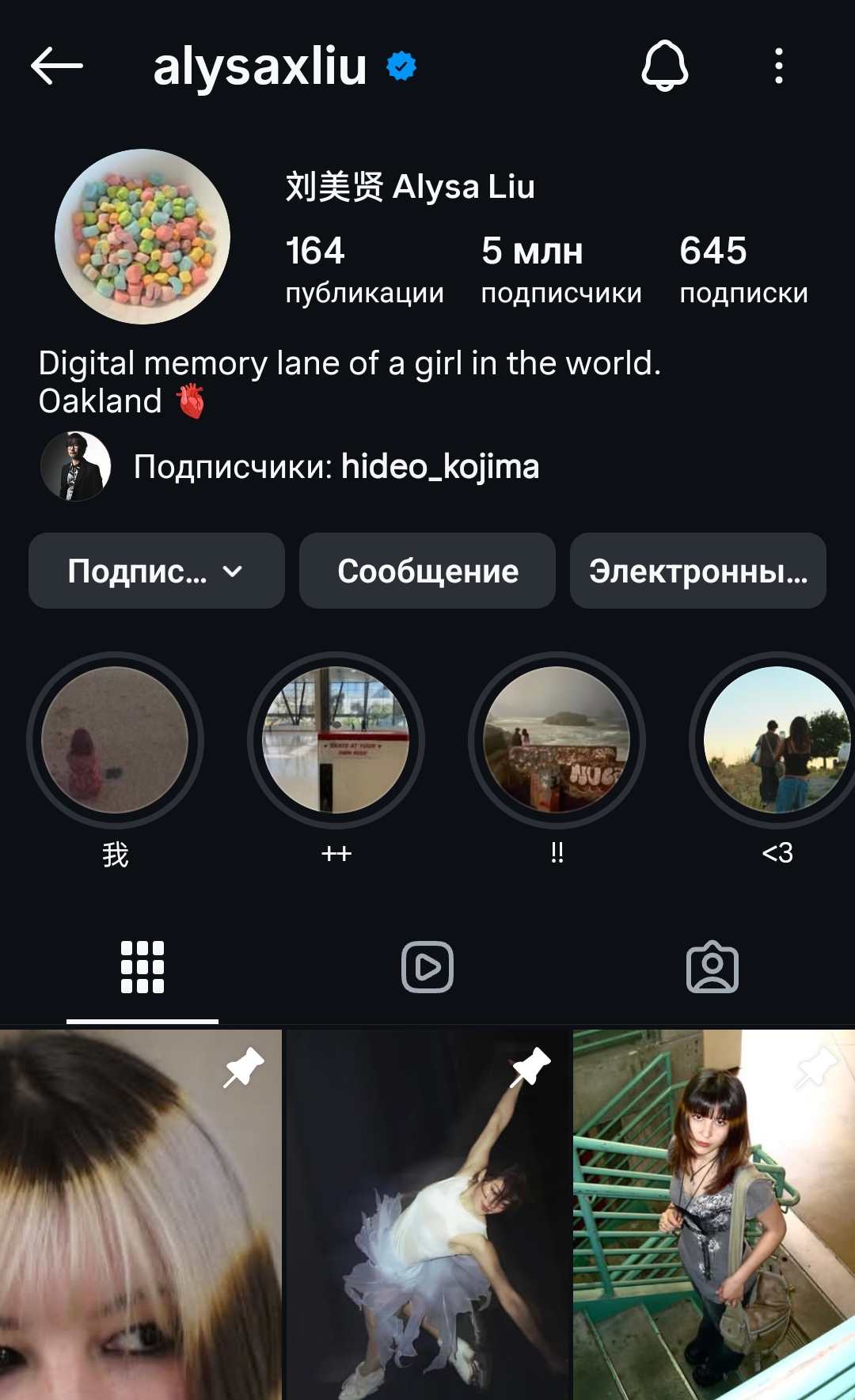Image resolution: width=855 pixels, height=1400 pixels.
Task: Expand the Подпис… follow dropdown
Action: tap(157, 571)
